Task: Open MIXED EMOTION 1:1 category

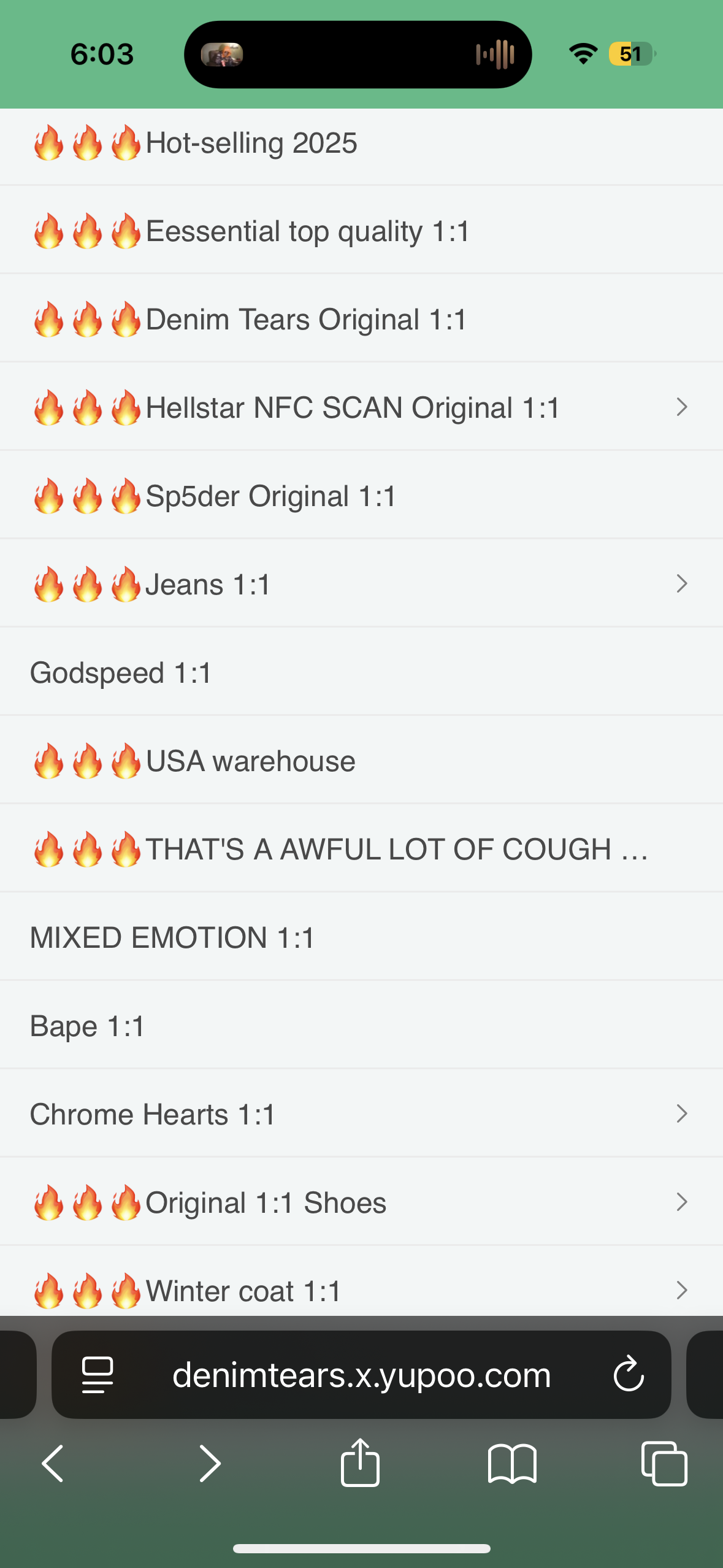Action: (172, 938)
